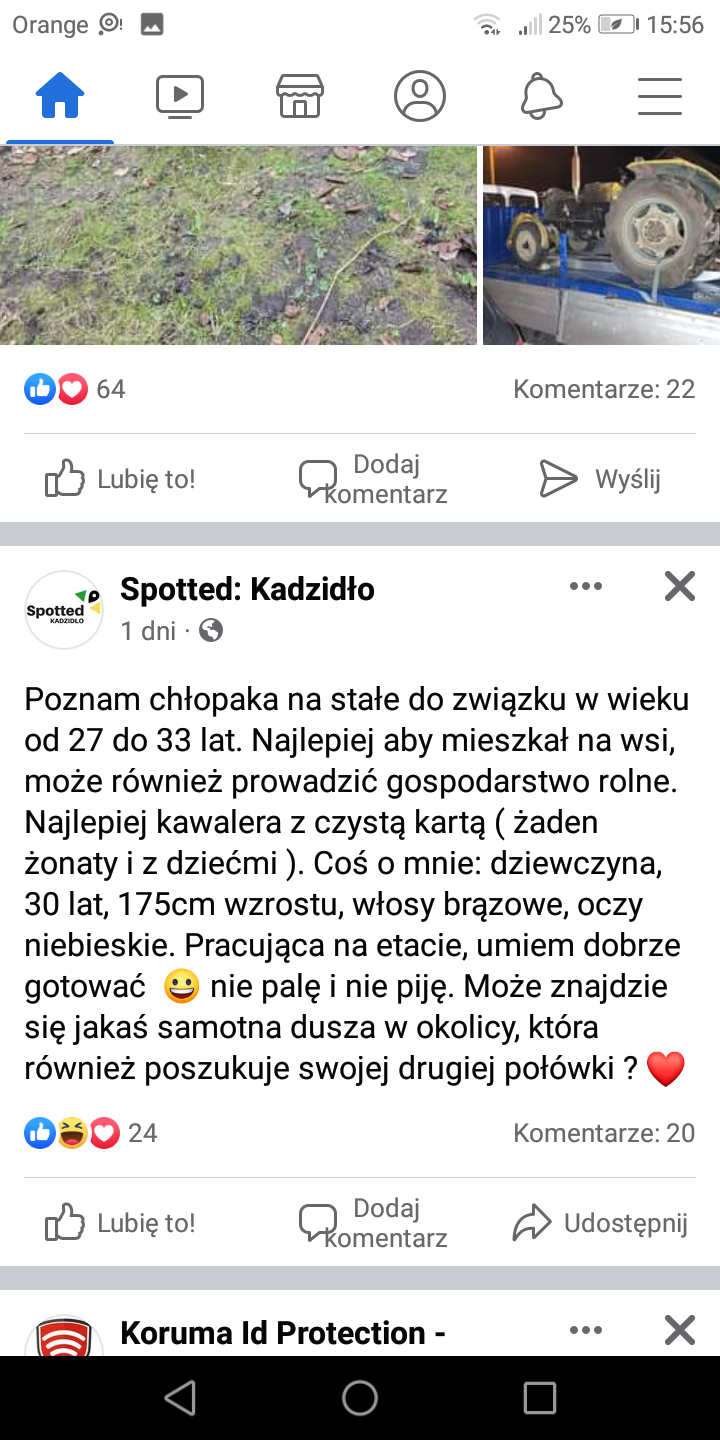Open the hamburger menu tab
This screenshot has height=1440, width=720.
pos(660,97)
